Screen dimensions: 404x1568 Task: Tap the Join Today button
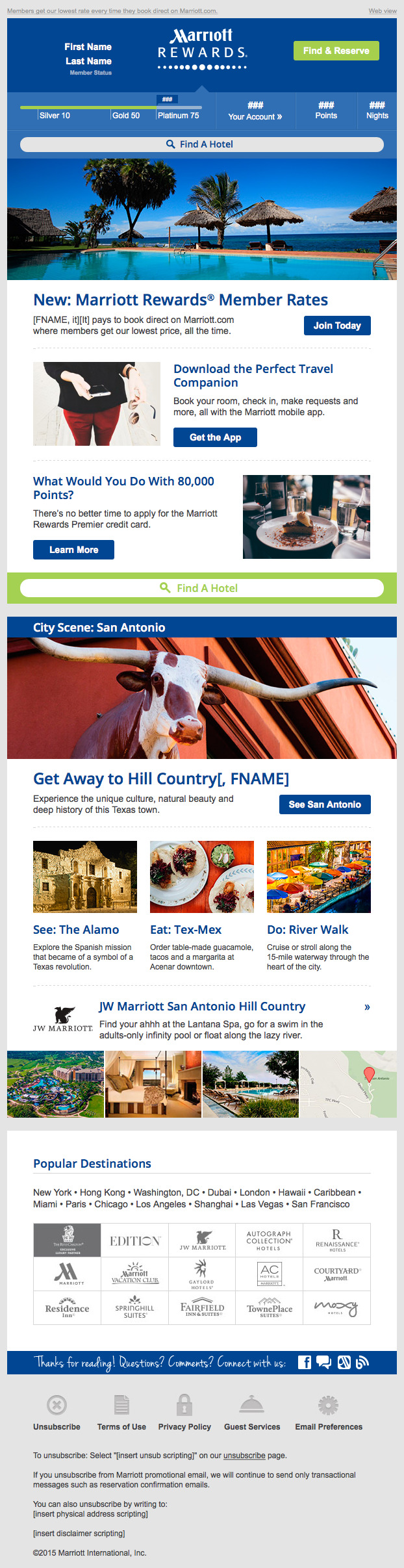click(x=337, y=326)
